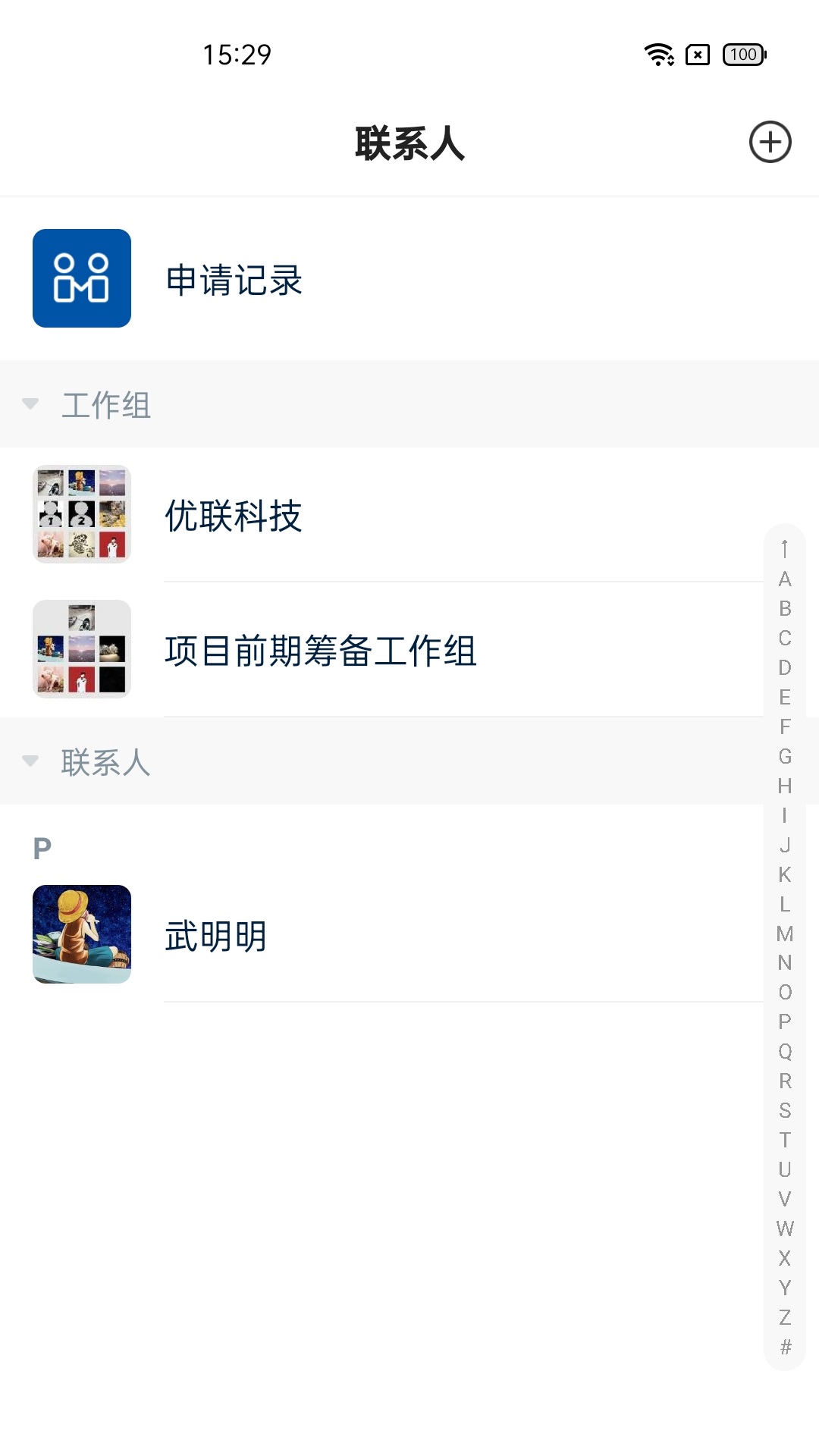
Task: Select letter P in the index bar
Action: pyautogui.click(x=783, y=1022)
